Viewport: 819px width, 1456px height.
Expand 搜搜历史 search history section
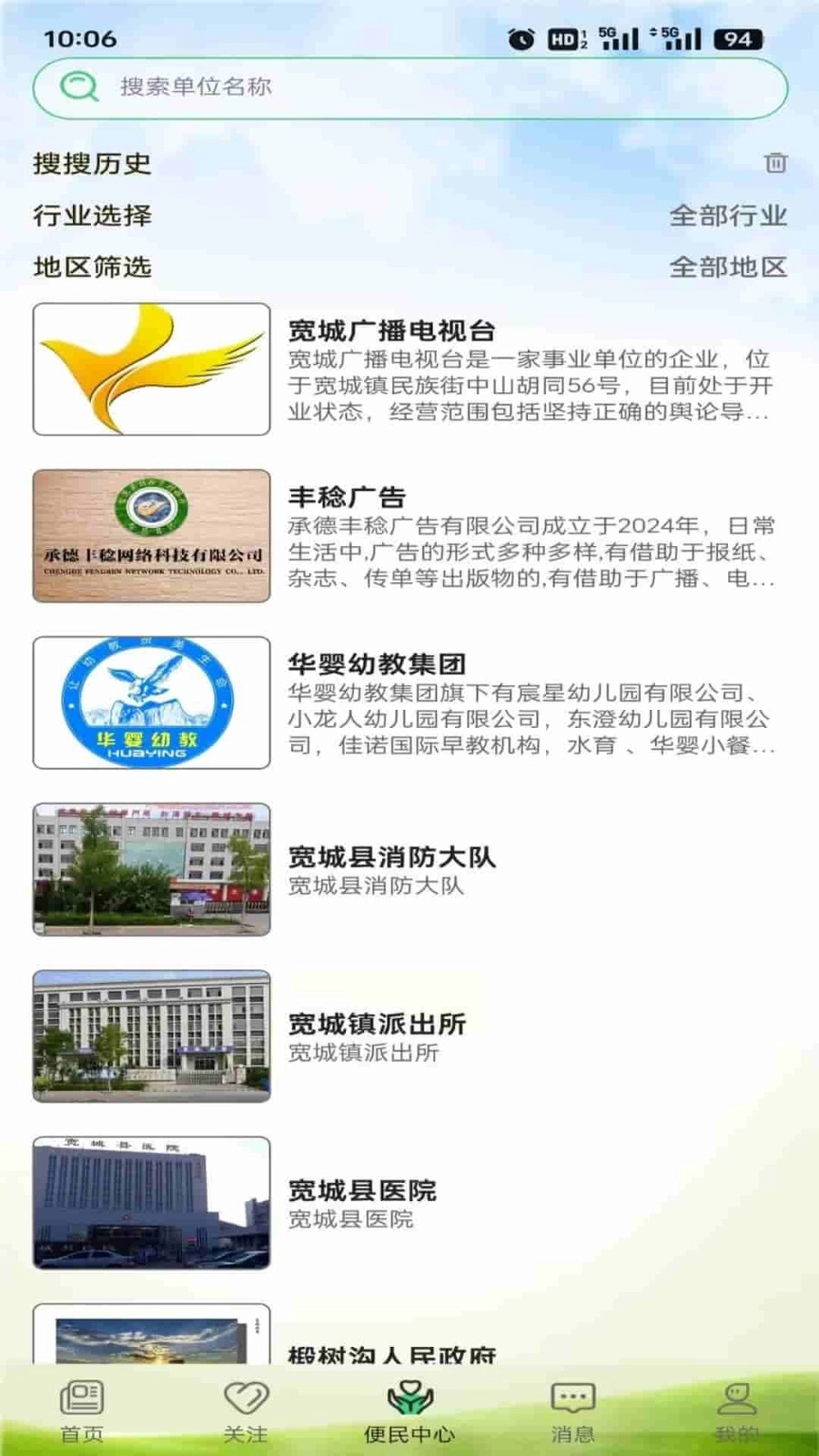click(91, 166)
